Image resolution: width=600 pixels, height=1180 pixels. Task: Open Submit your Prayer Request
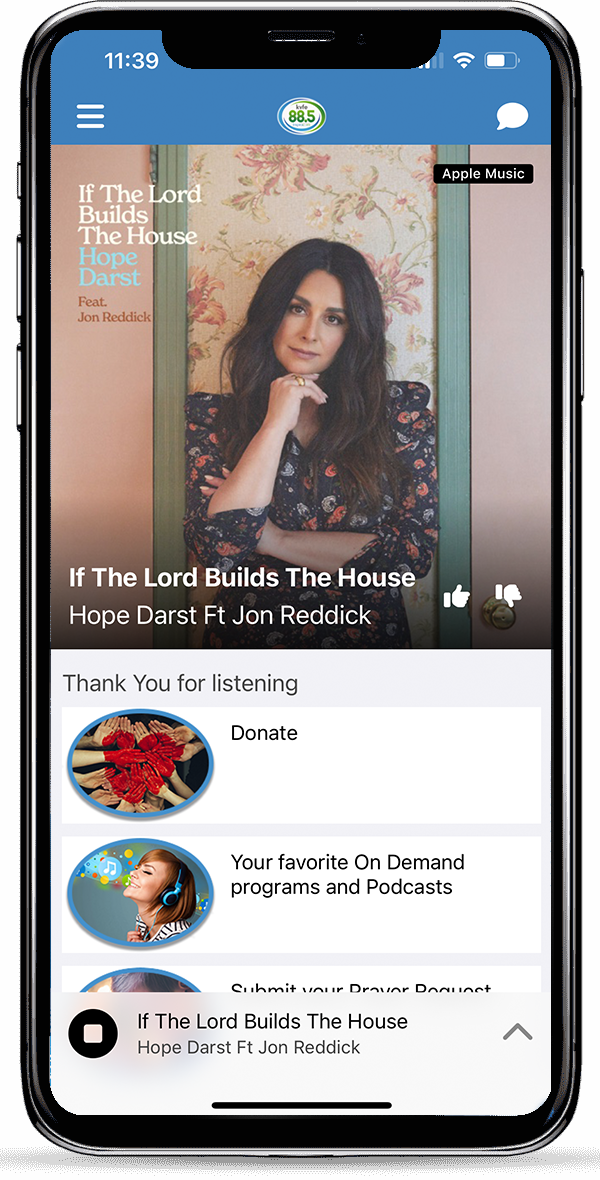tap(360, 986)
